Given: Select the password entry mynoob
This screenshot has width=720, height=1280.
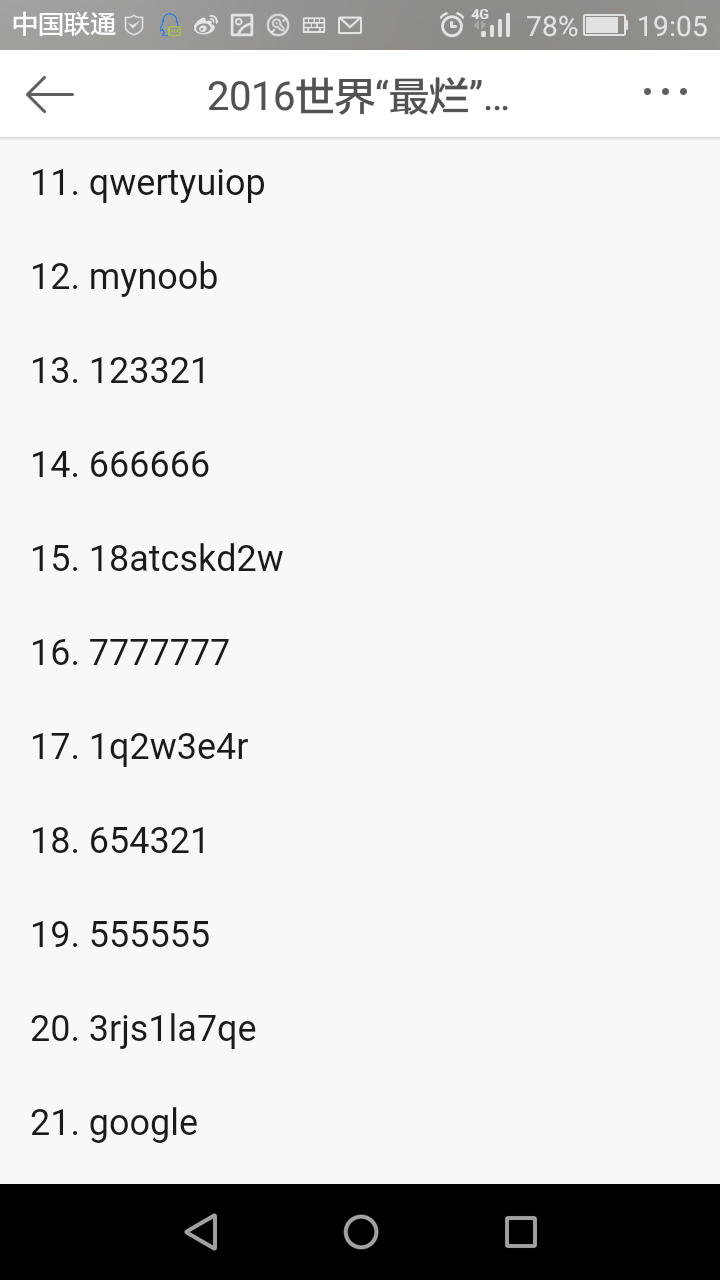Looking at the screenshot, I should pyautogui.click(x=123, y=276).
